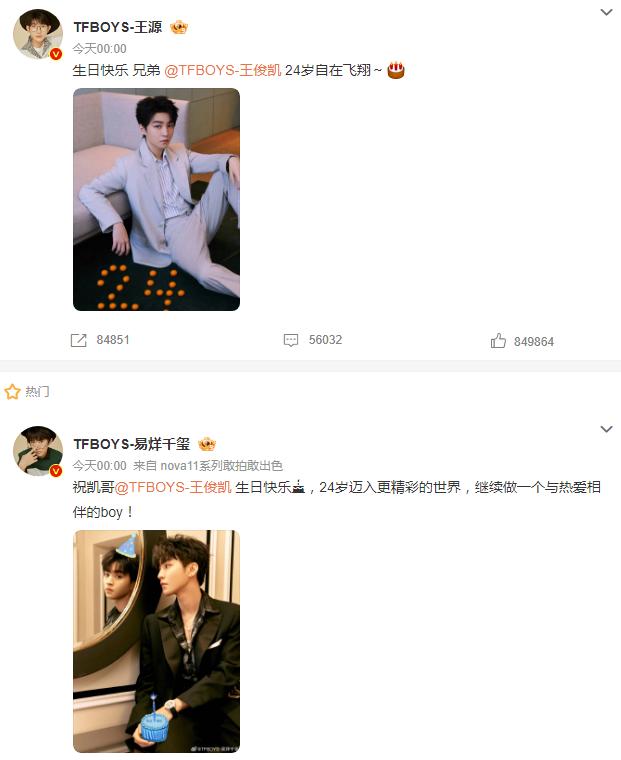The width and height of the screenshot is (621, 760).
Task: Expand the options chevron on 王源's post
Action: tap(606, 12)
